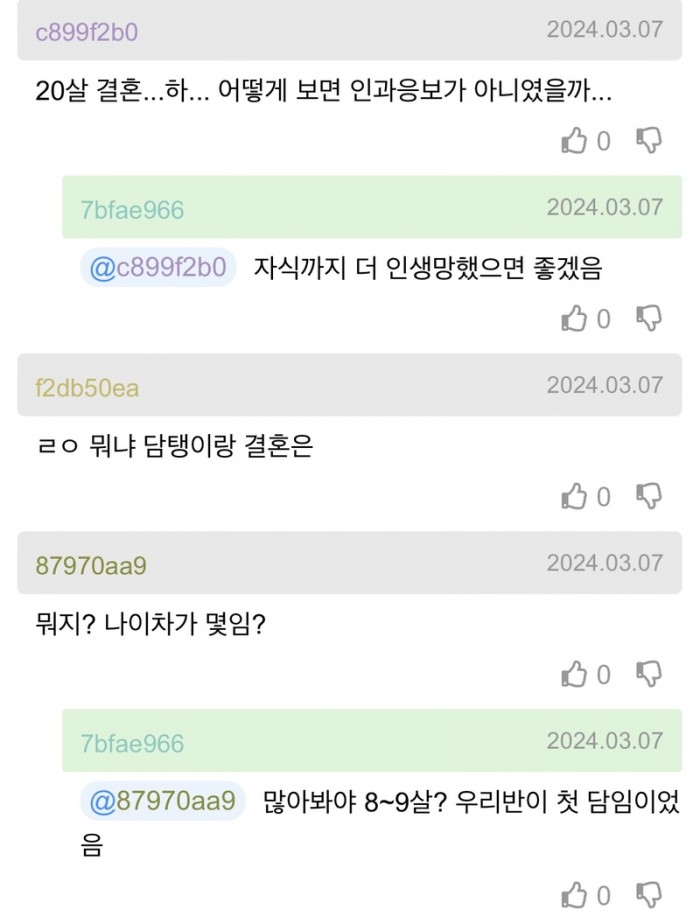Like the reply starting with "많아봐야 8~9살"

pyautogui.click(x=574, y=894)
